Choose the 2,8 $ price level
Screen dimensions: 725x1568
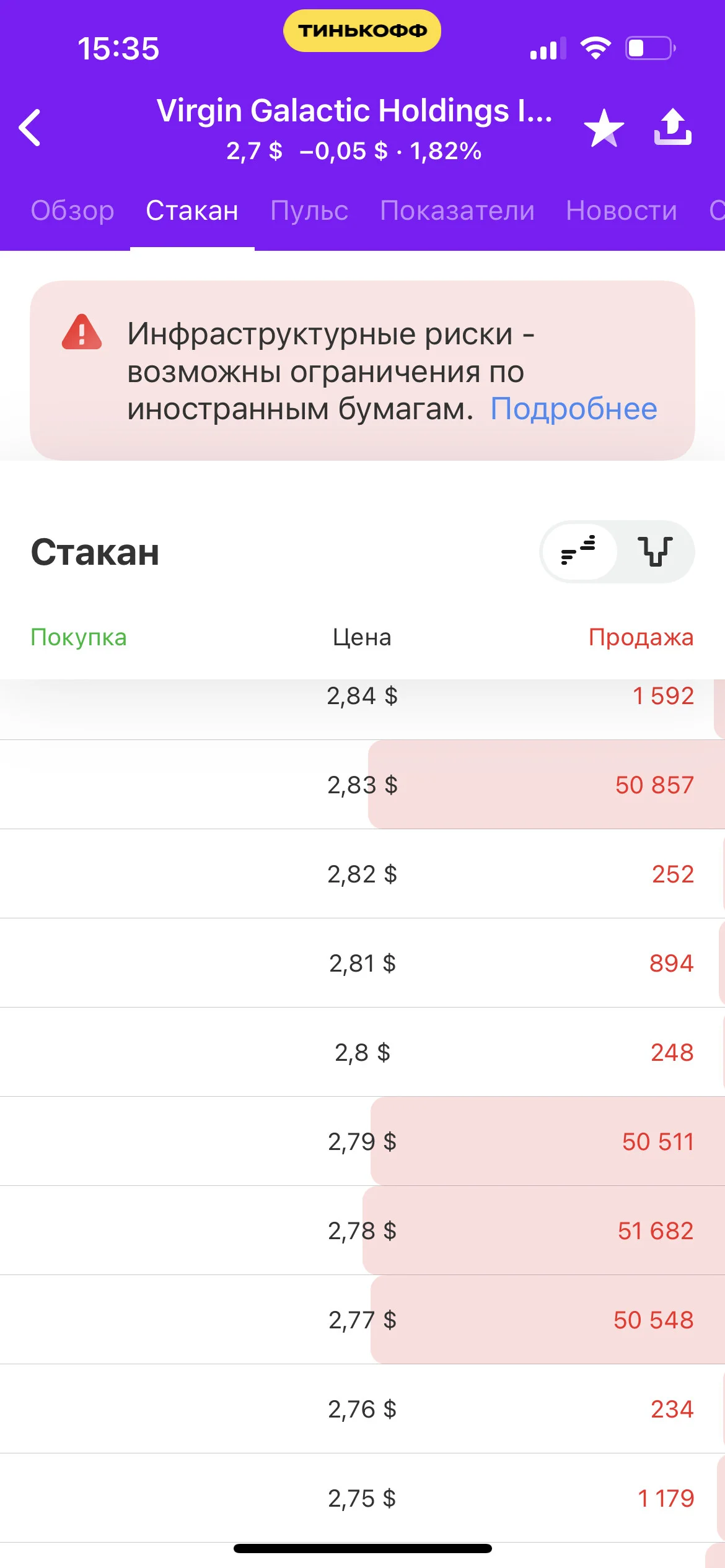click(x=362, y=1052)
